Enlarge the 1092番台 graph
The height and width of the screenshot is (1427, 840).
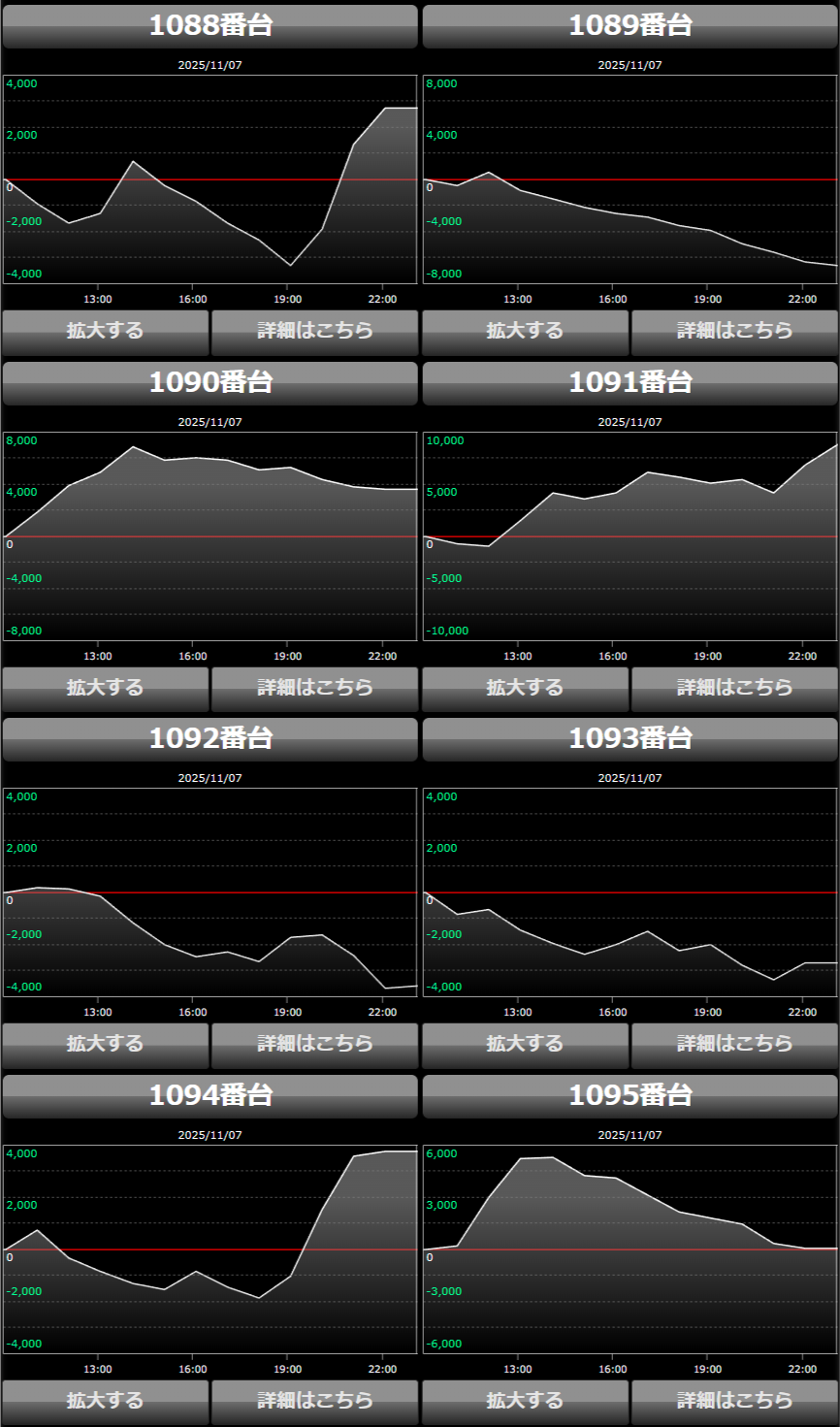[x=105, y=1045]
